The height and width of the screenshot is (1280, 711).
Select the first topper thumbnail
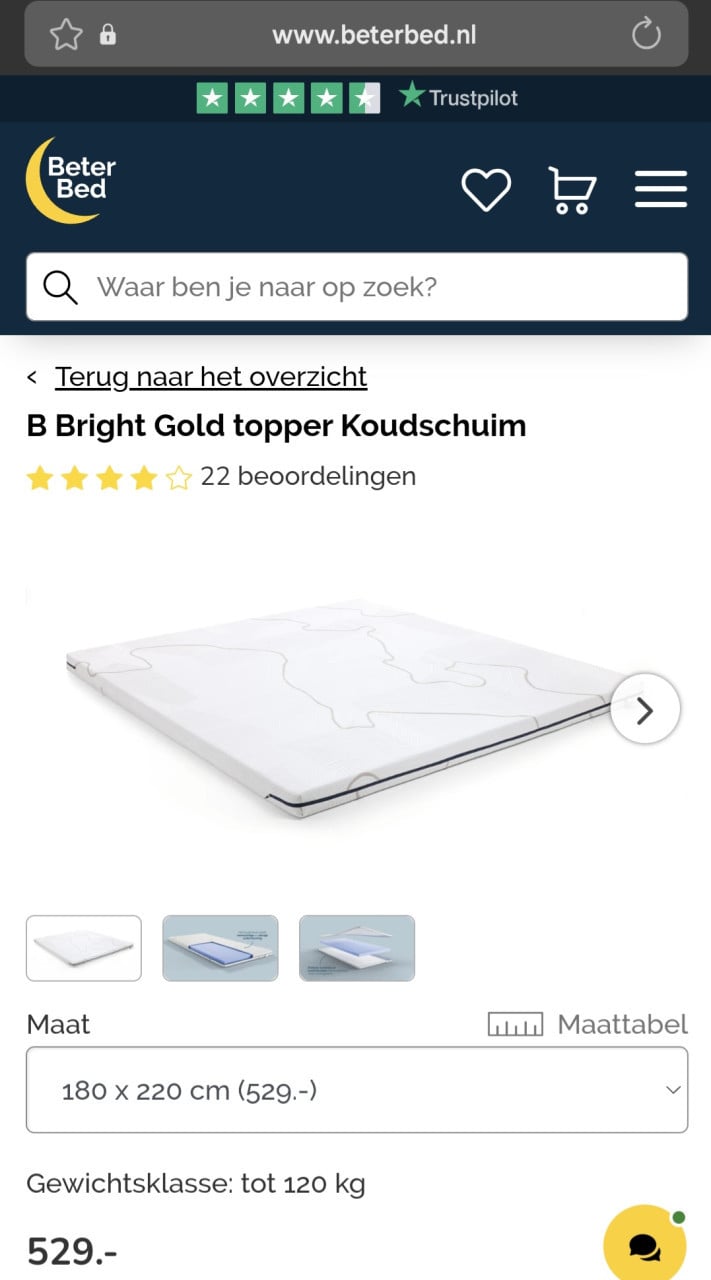click(x=84, y=948)
